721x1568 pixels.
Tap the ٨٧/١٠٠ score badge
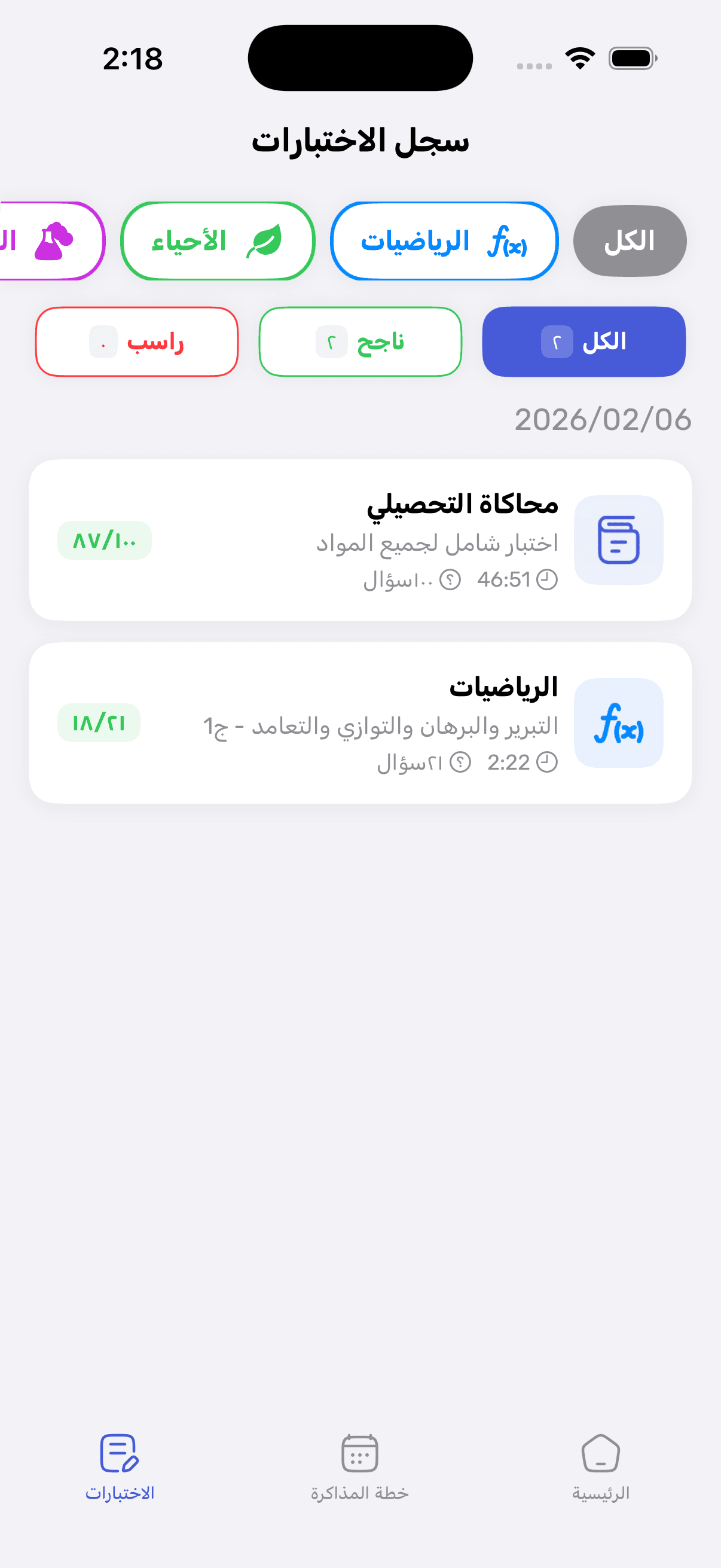click(104, 540)
